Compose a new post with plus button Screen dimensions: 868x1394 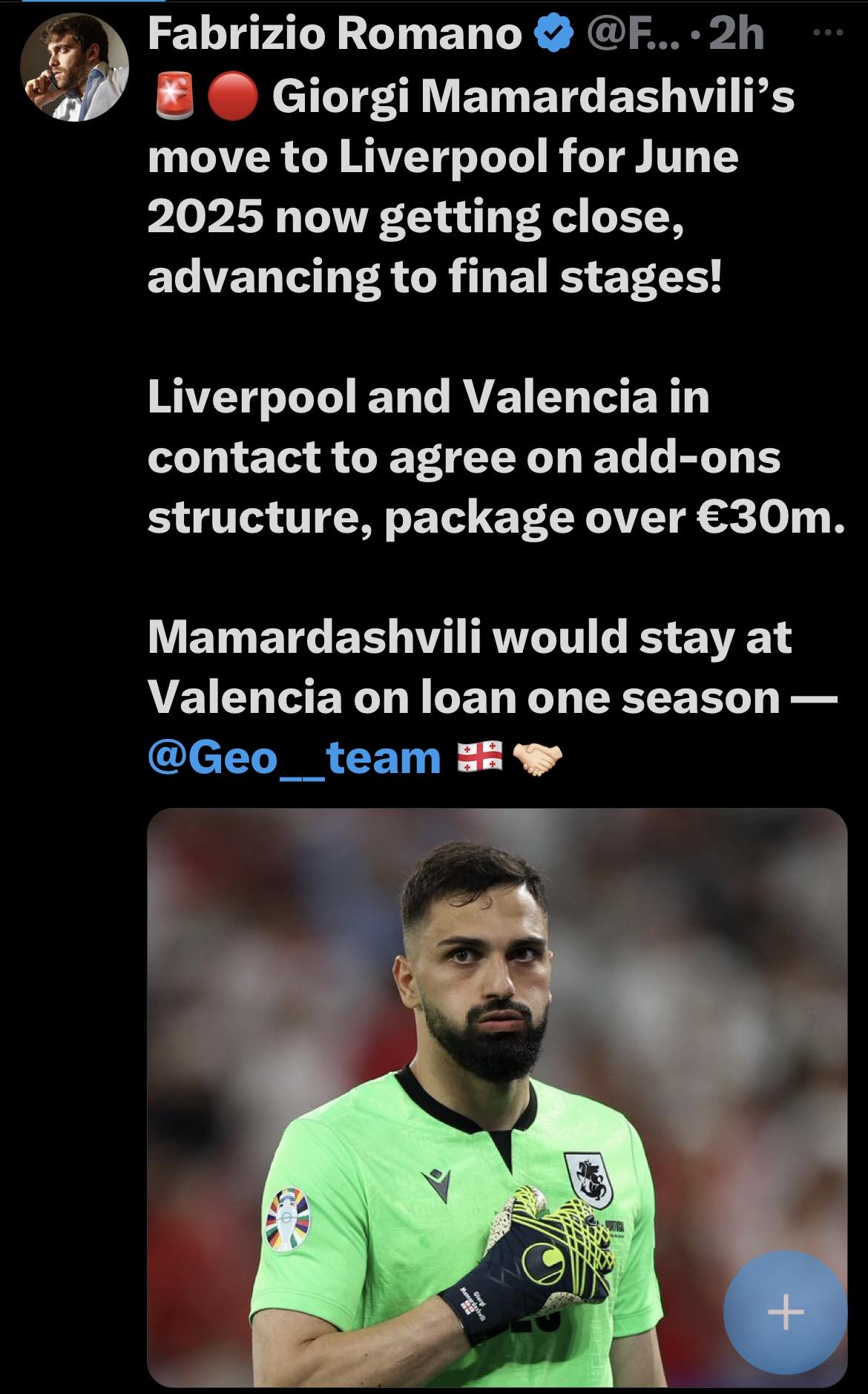[x=786, y=1313]
